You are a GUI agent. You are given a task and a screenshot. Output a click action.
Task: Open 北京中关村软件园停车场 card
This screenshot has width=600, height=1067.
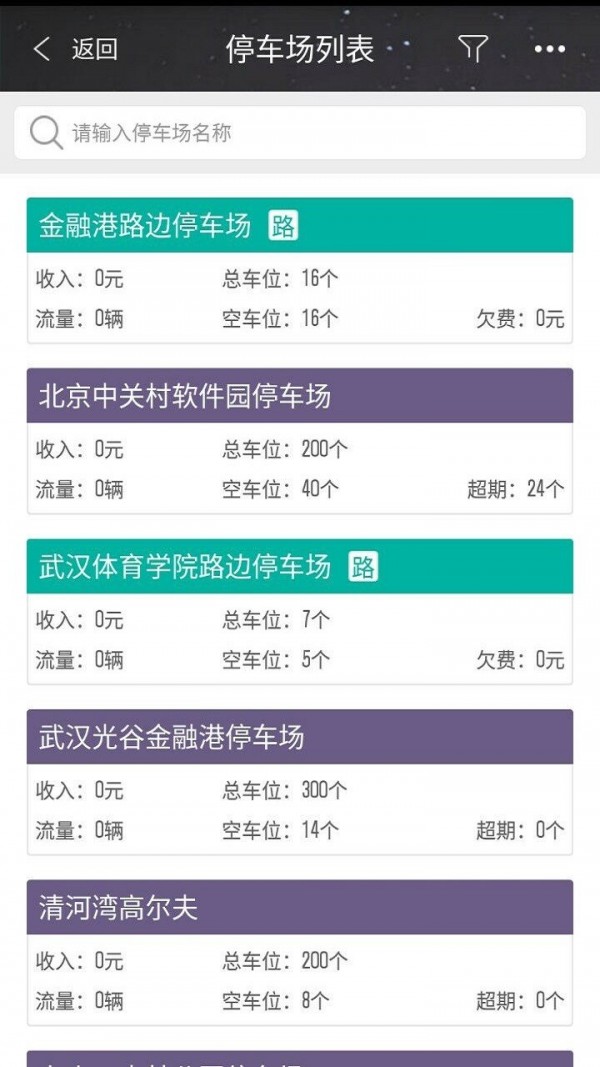click(300, 440)
